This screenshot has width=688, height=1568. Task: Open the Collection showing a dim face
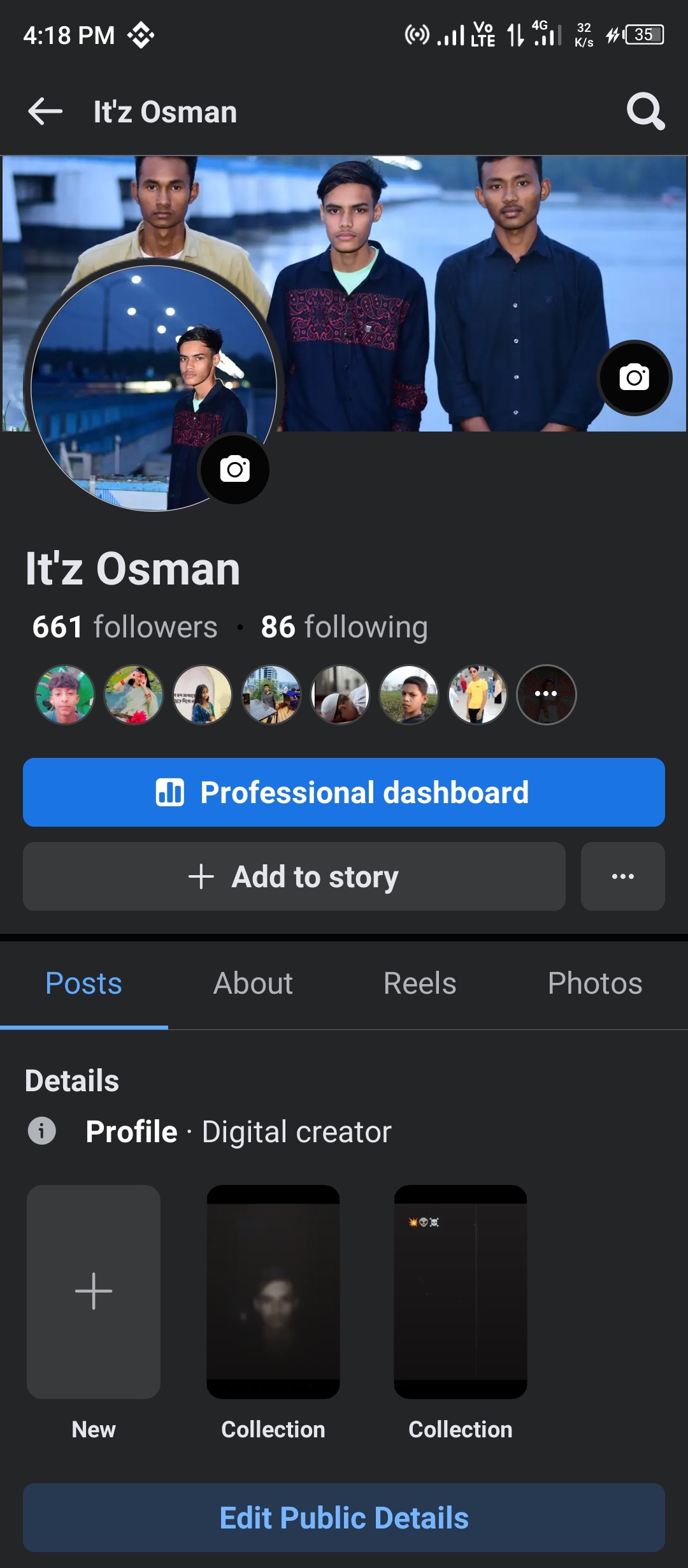click(273, 1291)
